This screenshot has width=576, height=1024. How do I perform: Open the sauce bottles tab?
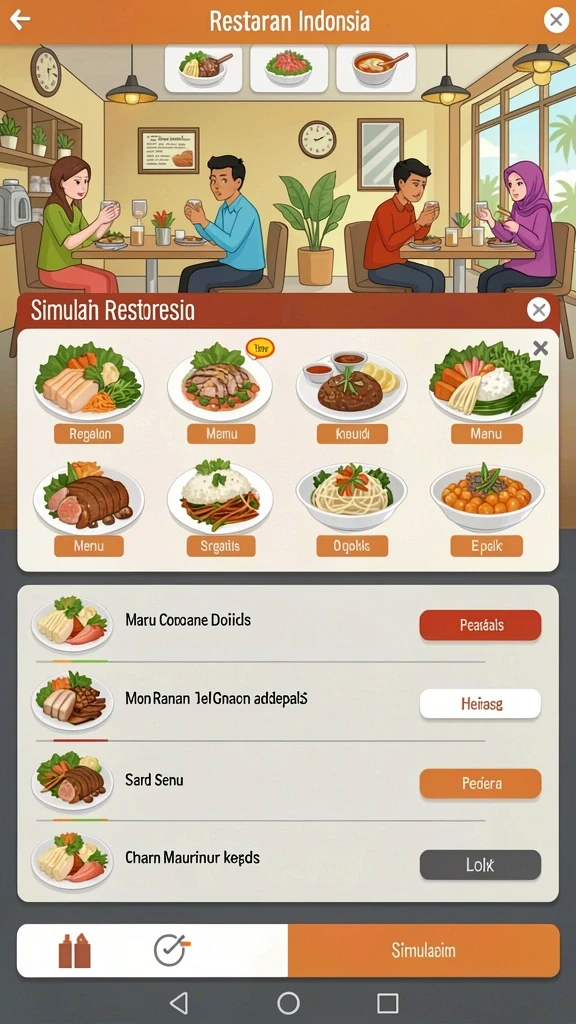coord(74,951)
